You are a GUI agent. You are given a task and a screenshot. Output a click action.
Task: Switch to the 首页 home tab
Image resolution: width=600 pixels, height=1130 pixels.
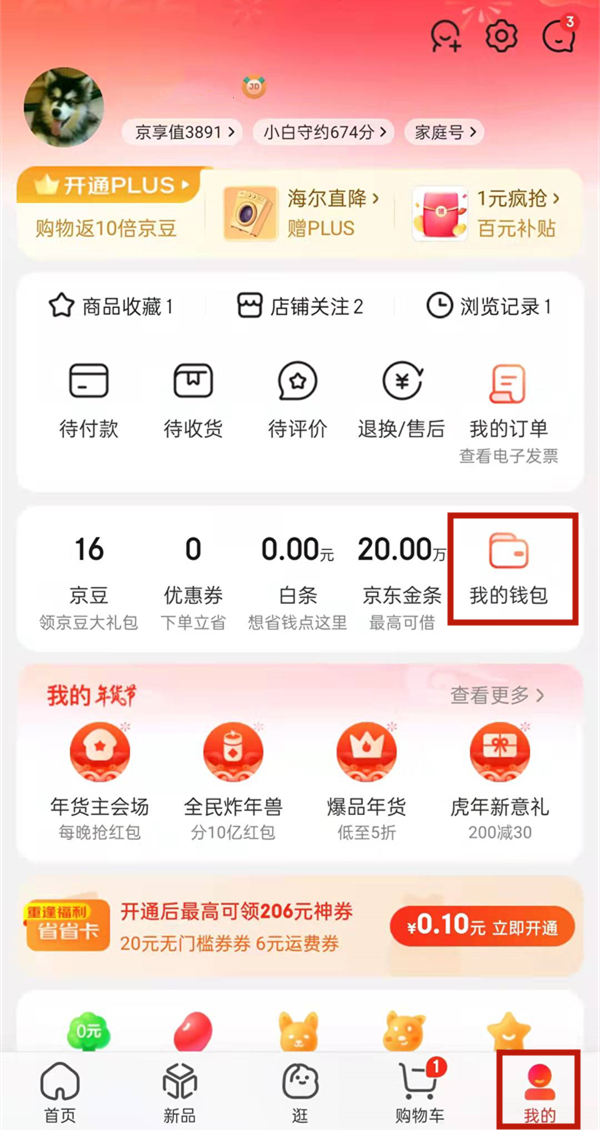pyautogui.click(x=59, y=1092)
